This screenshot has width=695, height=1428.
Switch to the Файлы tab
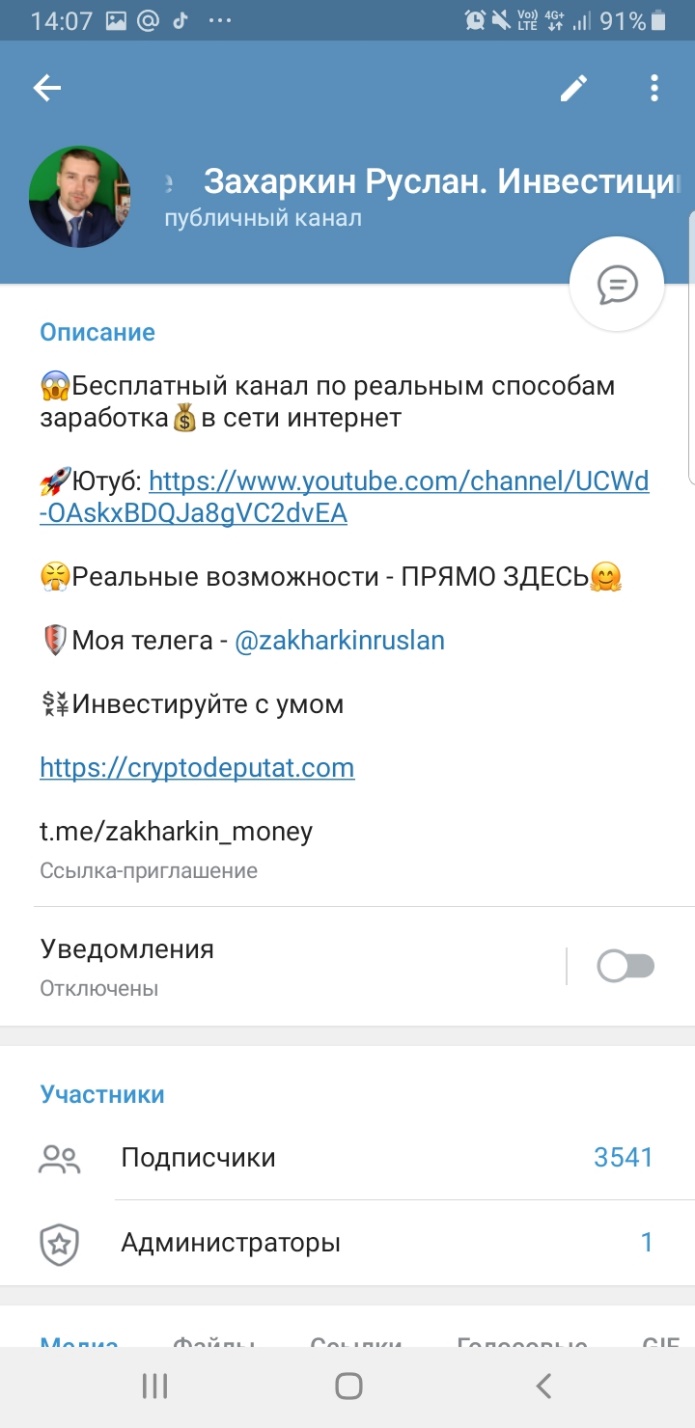(x=214, y=1342)
